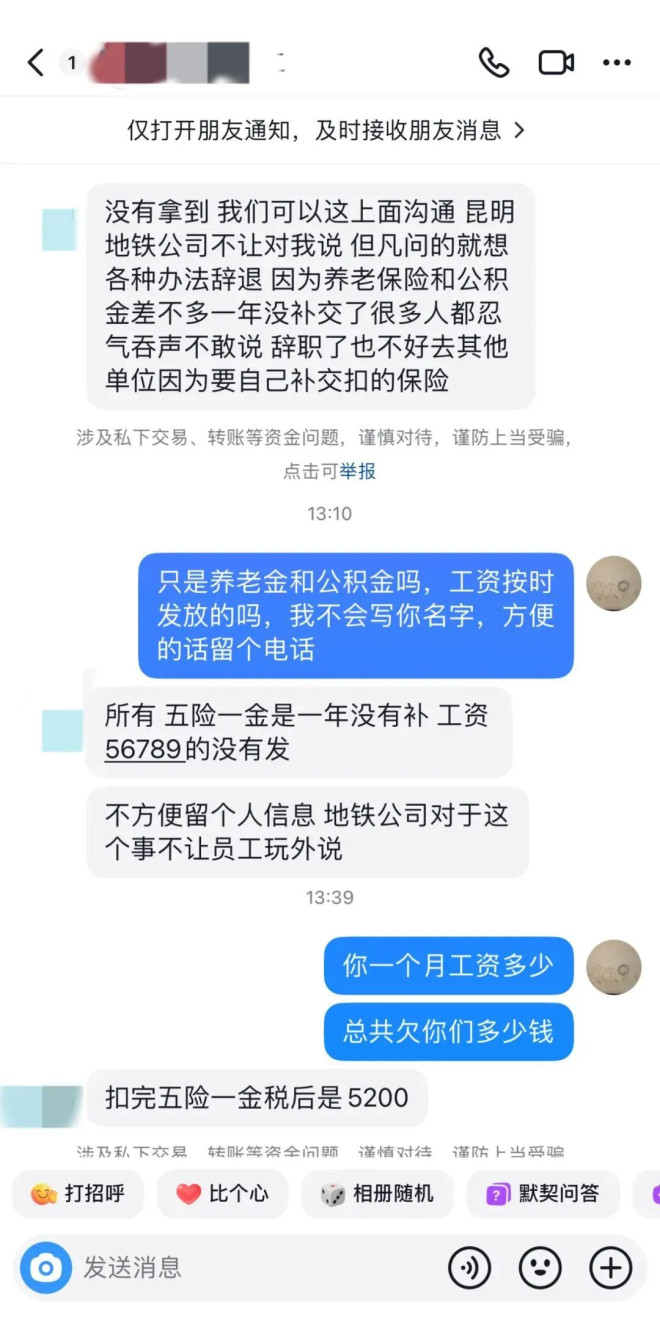The width and height of the screenshot is (660, 1337).
Task: Start a video call
Action: 556,63
